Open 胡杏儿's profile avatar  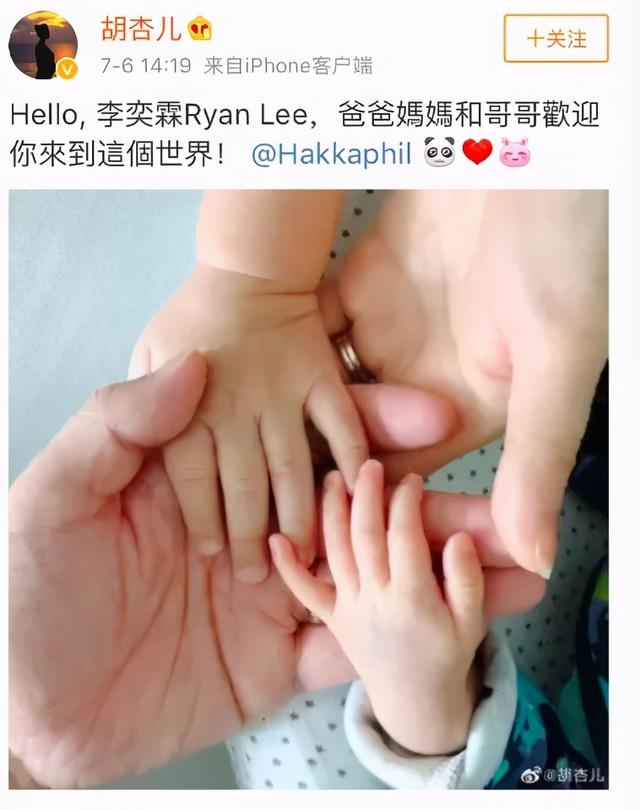[43, 45]
